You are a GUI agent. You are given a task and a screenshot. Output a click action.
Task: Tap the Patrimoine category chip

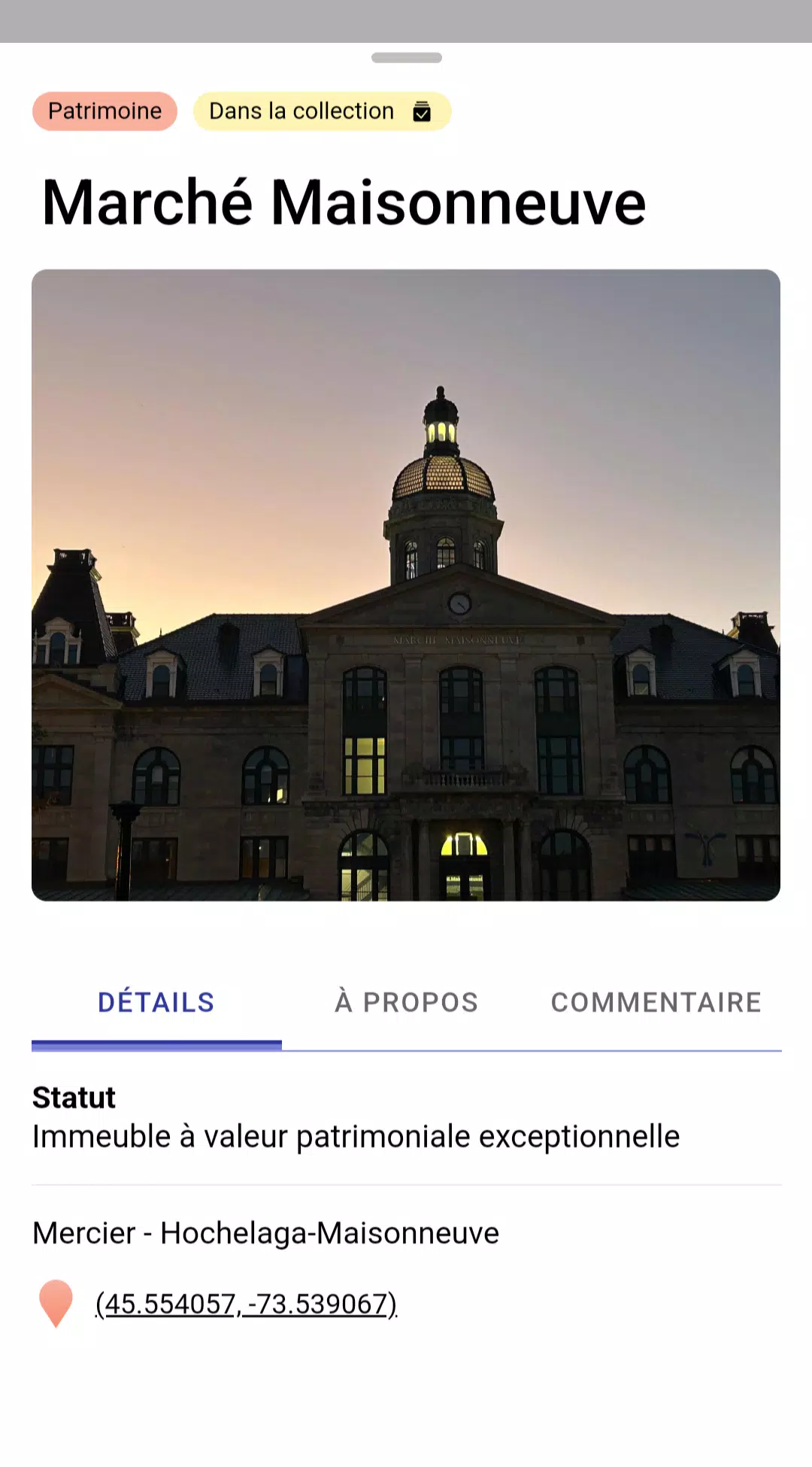(x=105, y=111)
